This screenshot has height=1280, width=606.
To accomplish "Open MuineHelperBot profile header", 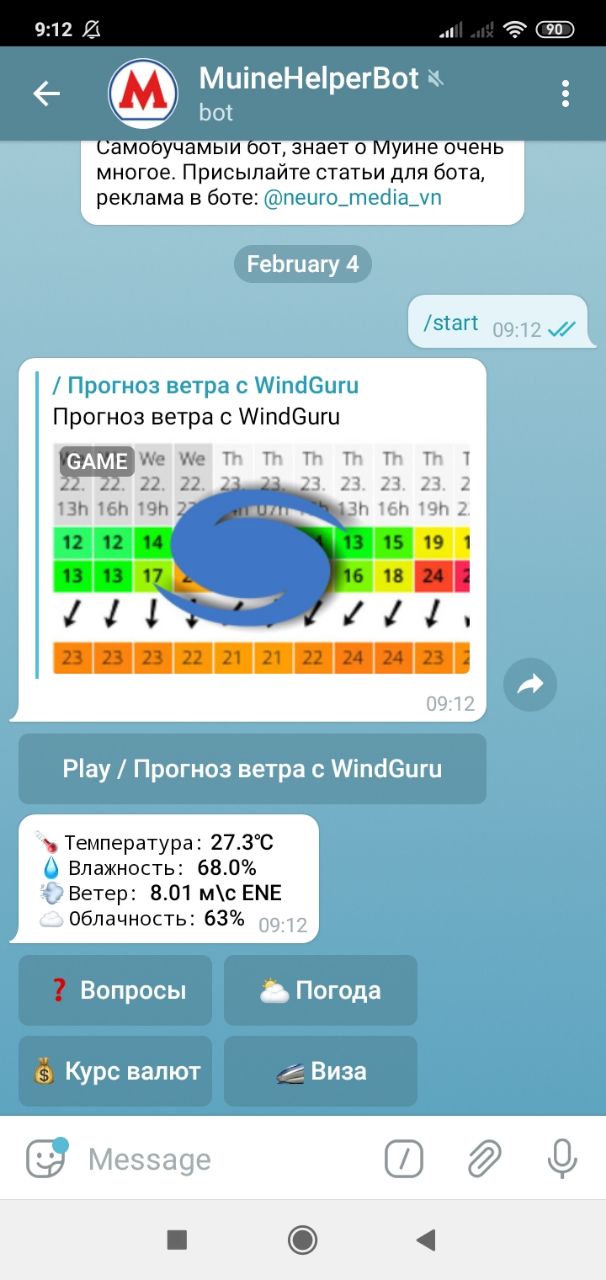I will [x=300, y=94].
